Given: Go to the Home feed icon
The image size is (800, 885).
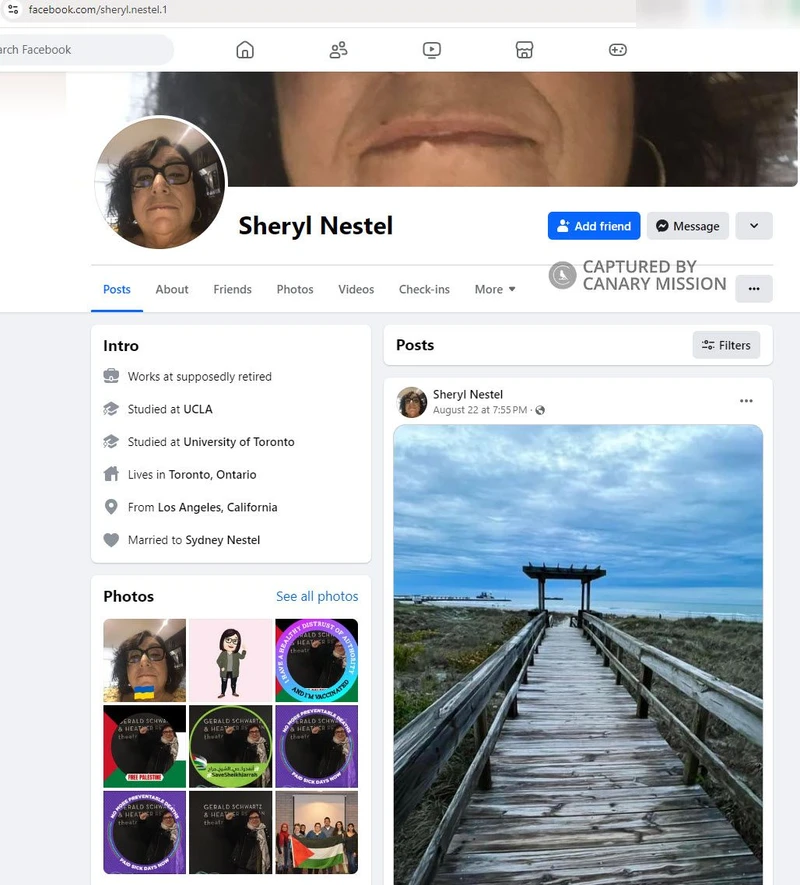Looking at the screenshot, I should click(x=245, y=50).
